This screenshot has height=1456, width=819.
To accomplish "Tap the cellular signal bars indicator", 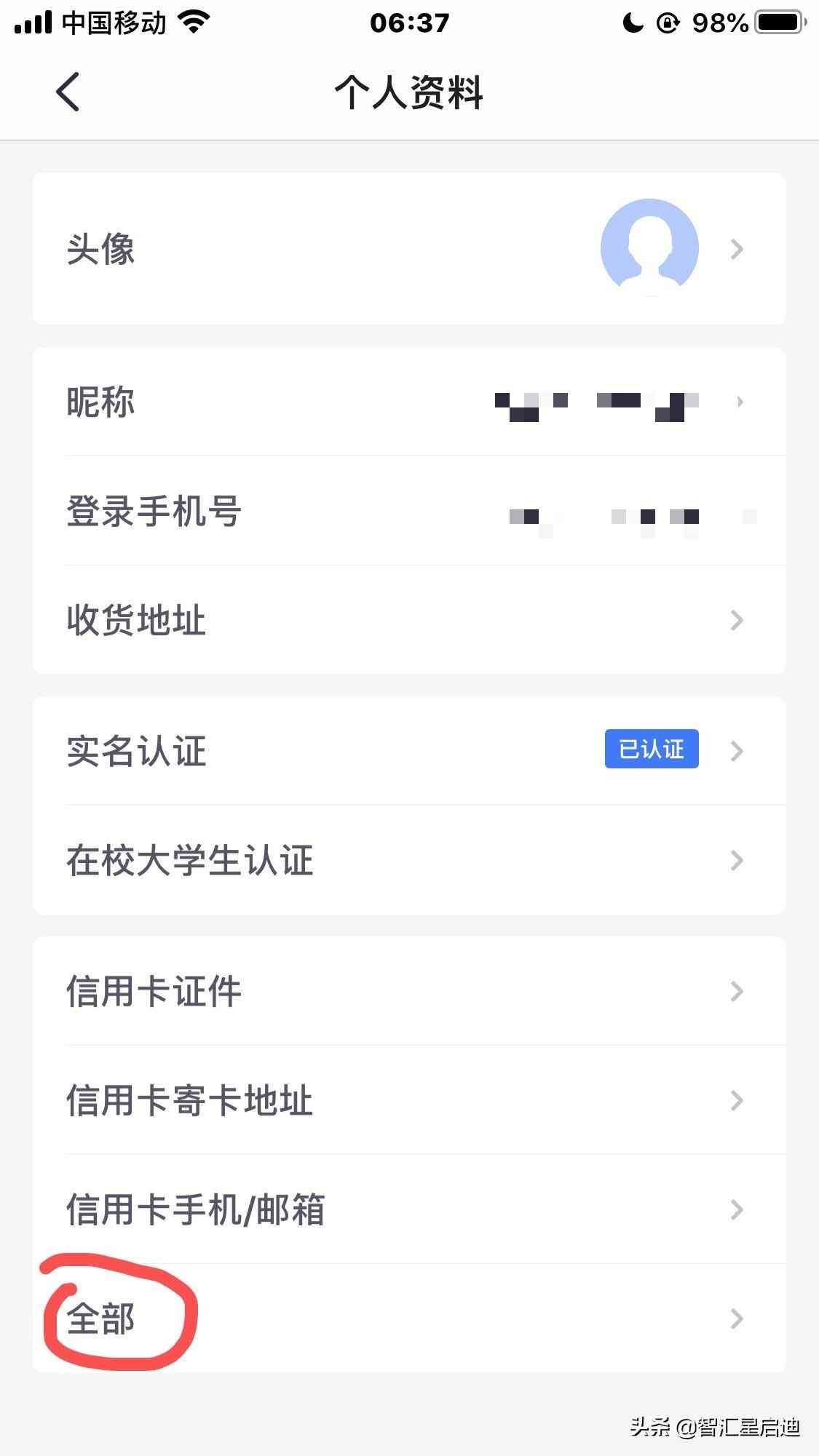I will pyautogui.click(x=33, y=22).
